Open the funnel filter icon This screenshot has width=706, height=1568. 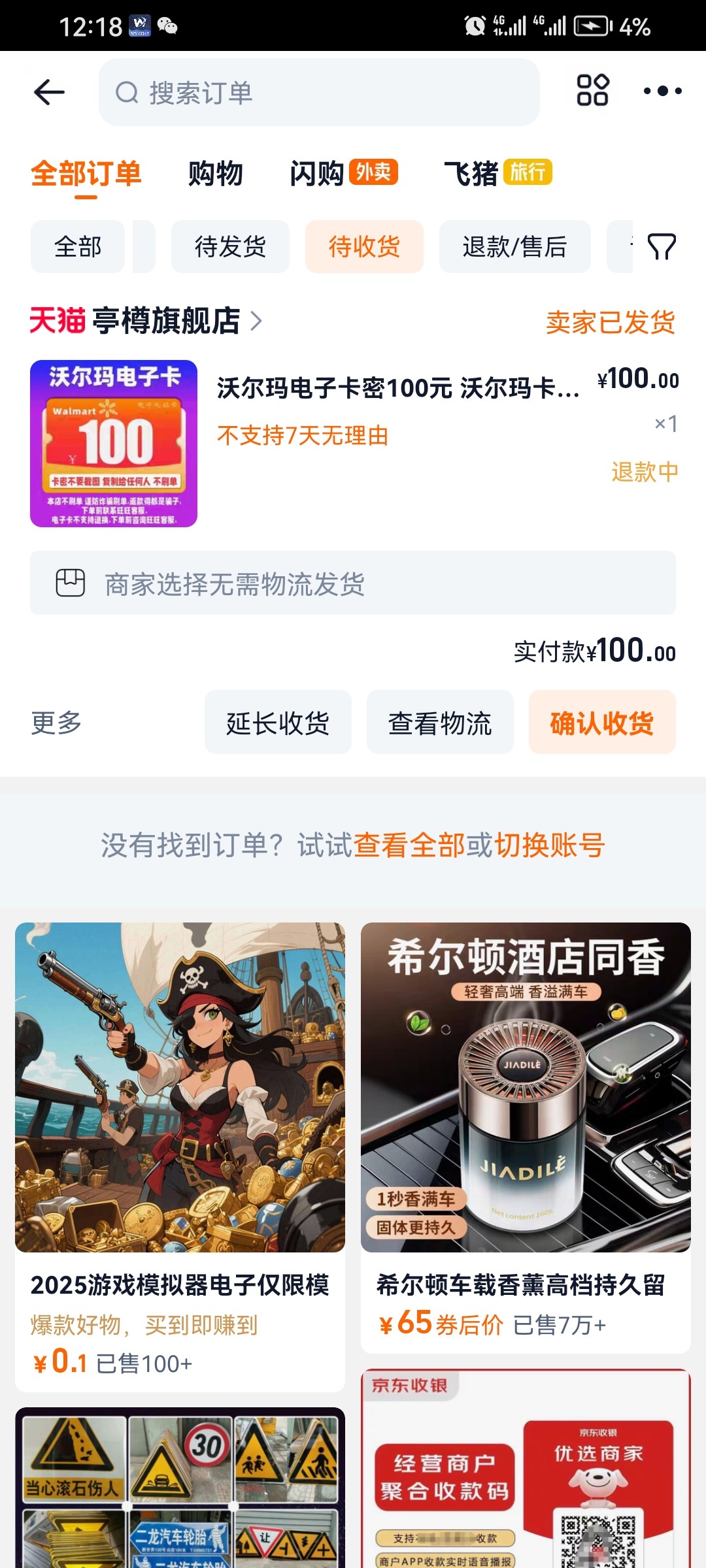pyautogui.click(x=661, y=247)
